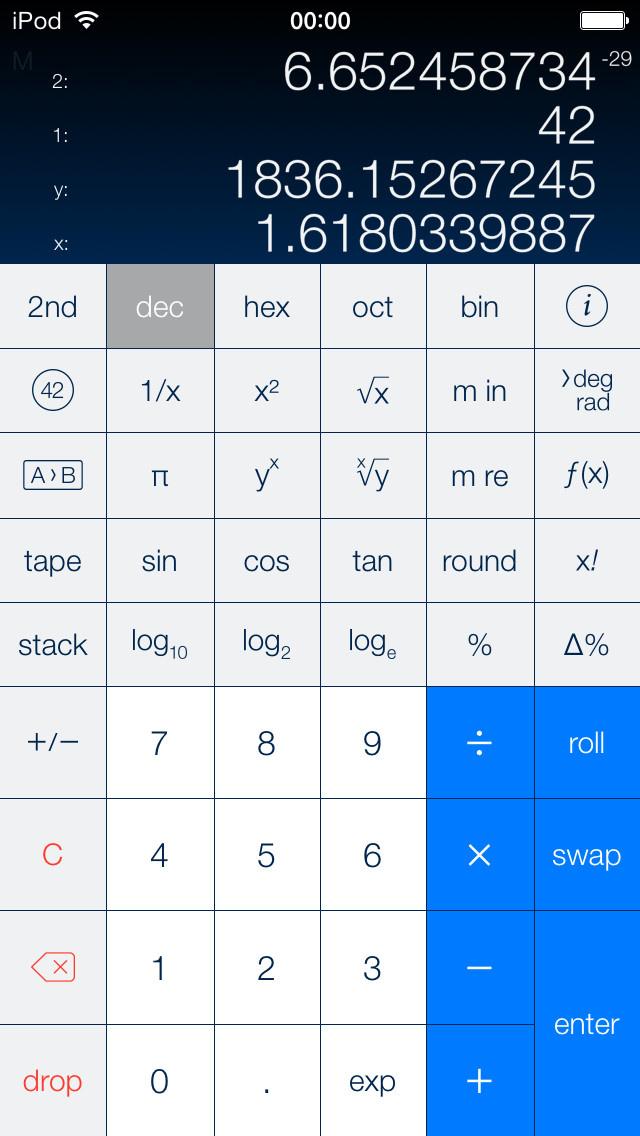Viewport: 640px width, 1136px height.
Task: Tap the divide operator key
Action: click(480, 743)
